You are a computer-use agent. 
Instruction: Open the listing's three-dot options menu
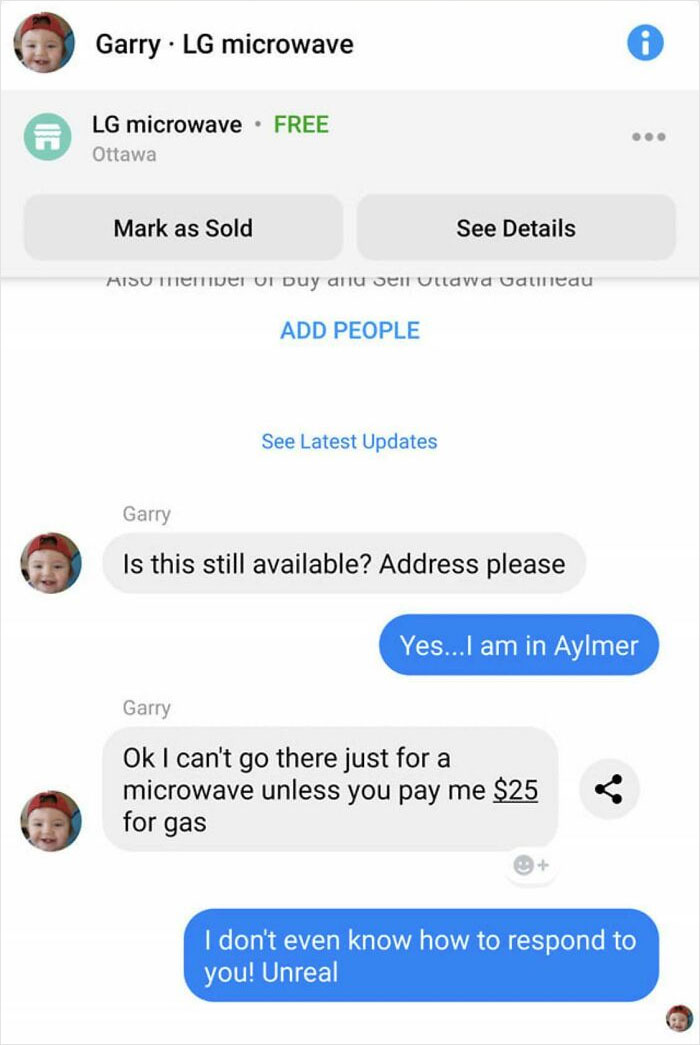point(649,137)
